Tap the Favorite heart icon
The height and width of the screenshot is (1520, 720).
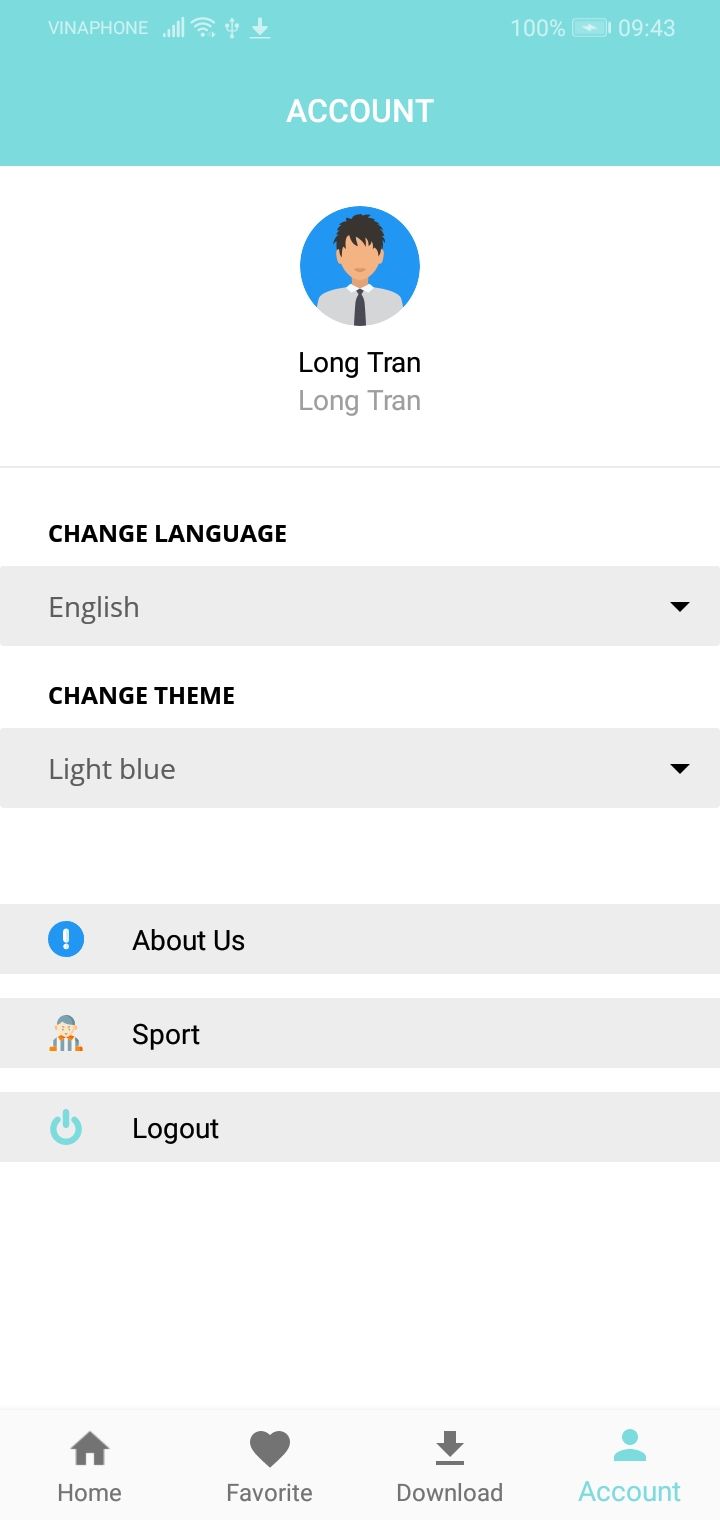point(269,1448)
